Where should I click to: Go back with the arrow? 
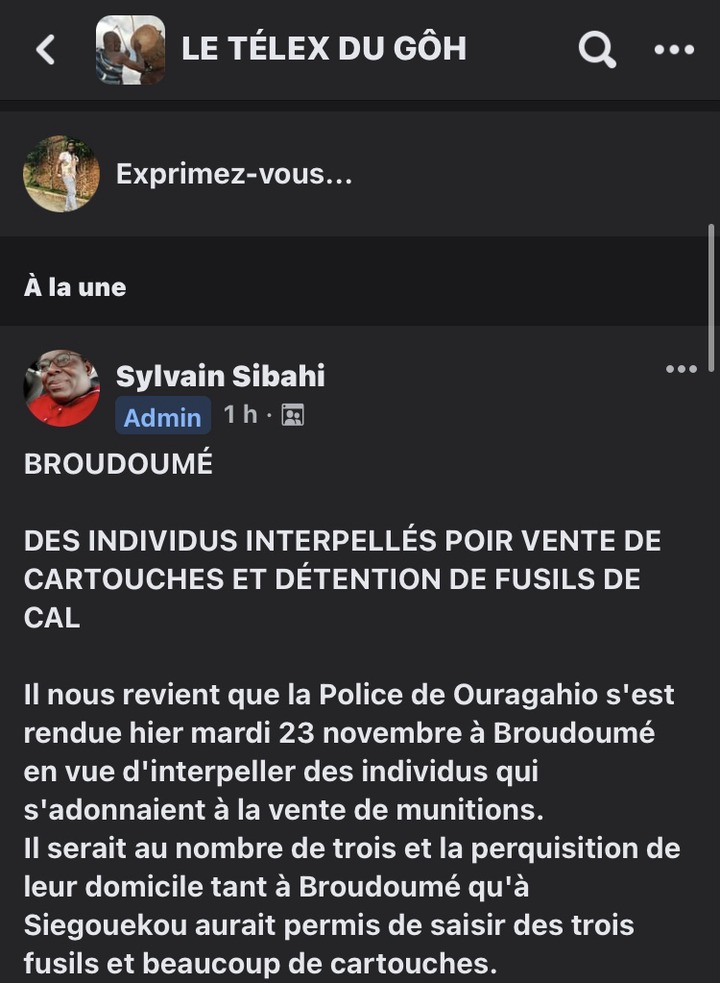pos(45,49)
